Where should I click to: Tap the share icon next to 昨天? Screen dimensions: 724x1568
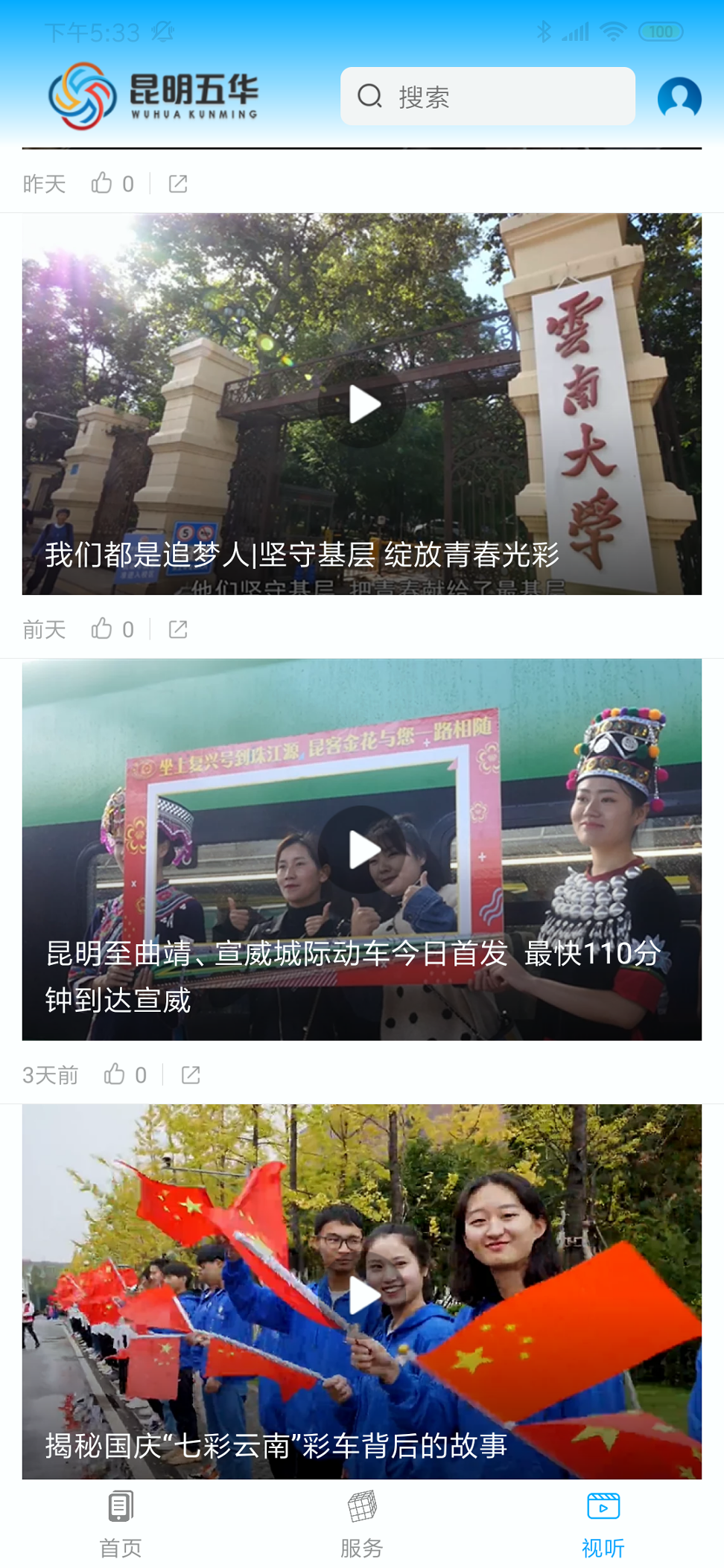(176, 183)
